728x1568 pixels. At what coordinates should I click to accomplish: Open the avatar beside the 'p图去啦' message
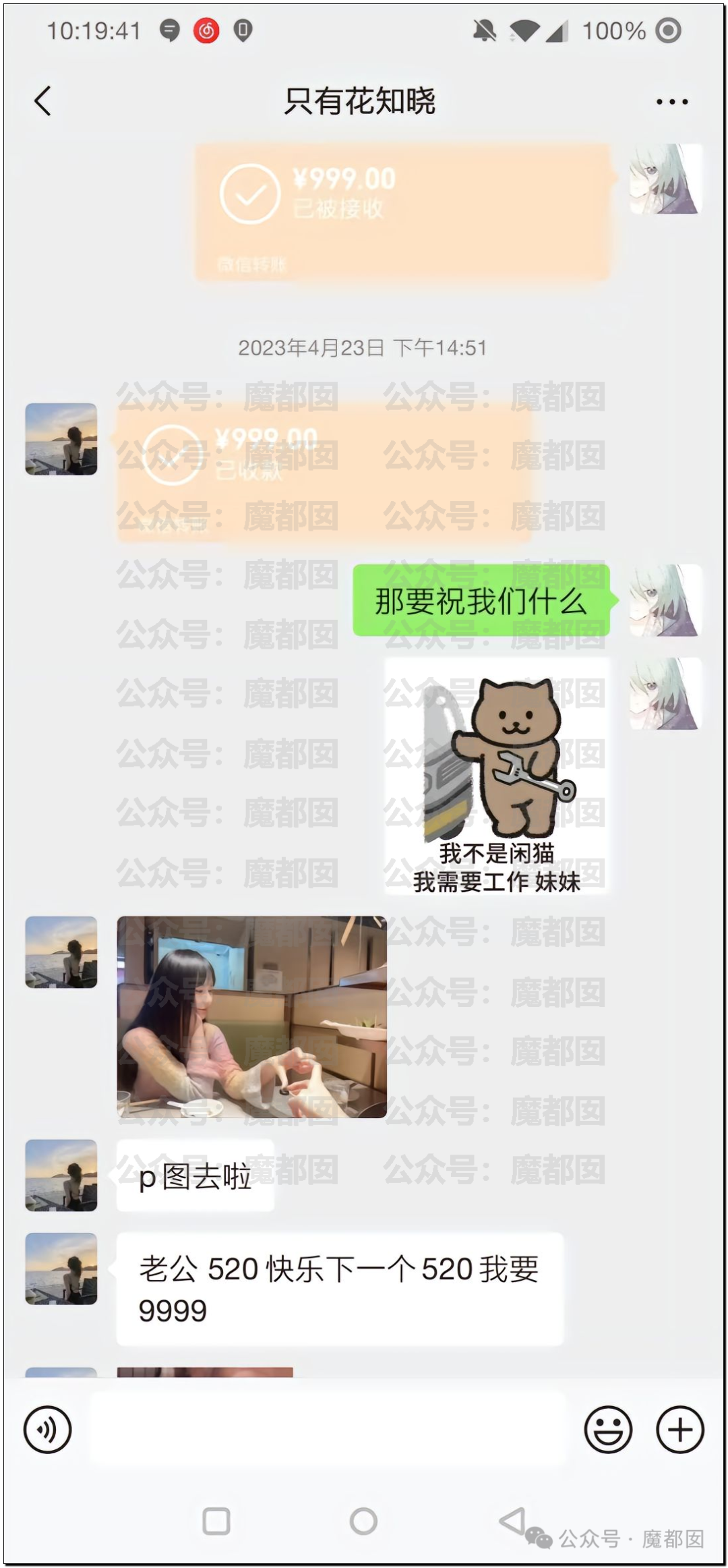coord(61,1175)
